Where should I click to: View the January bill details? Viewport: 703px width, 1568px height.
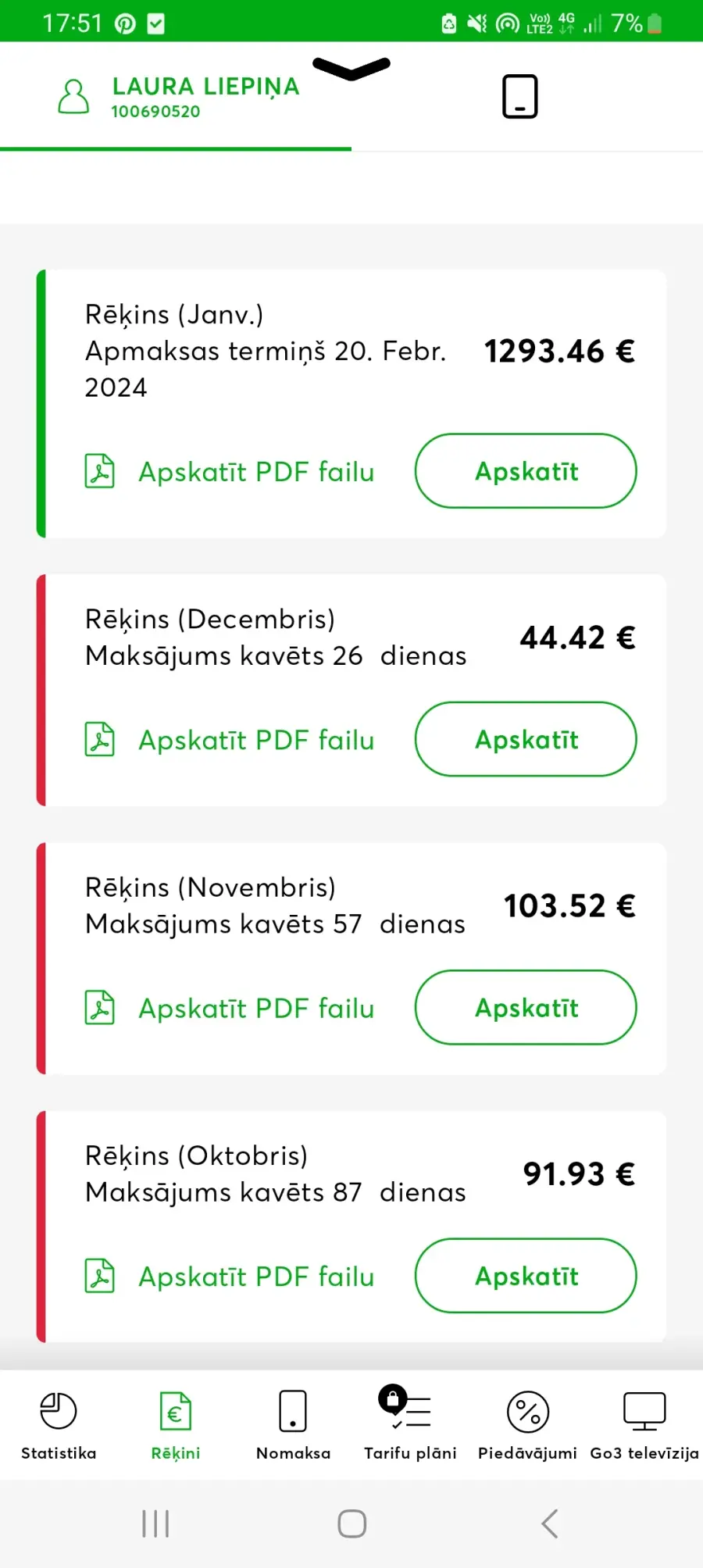526,471
